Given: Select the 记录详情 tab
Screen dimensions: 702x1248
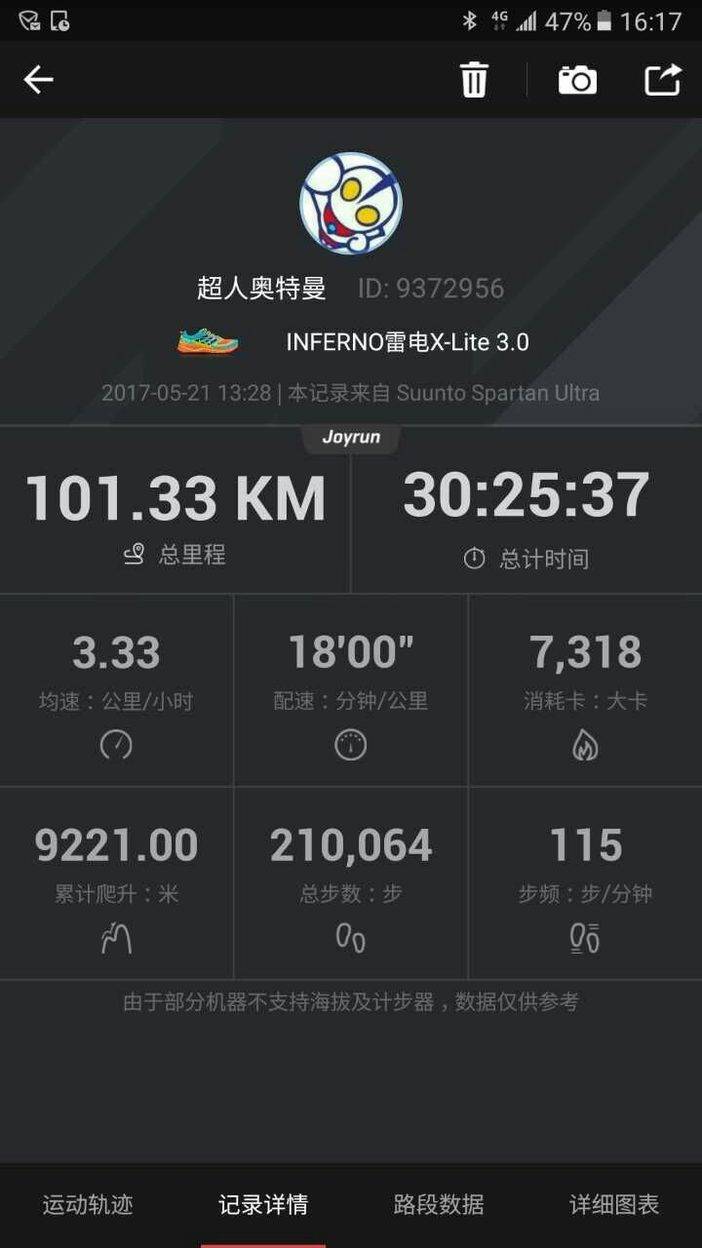Looking at the screenshot, I should tap(263, 1205).
